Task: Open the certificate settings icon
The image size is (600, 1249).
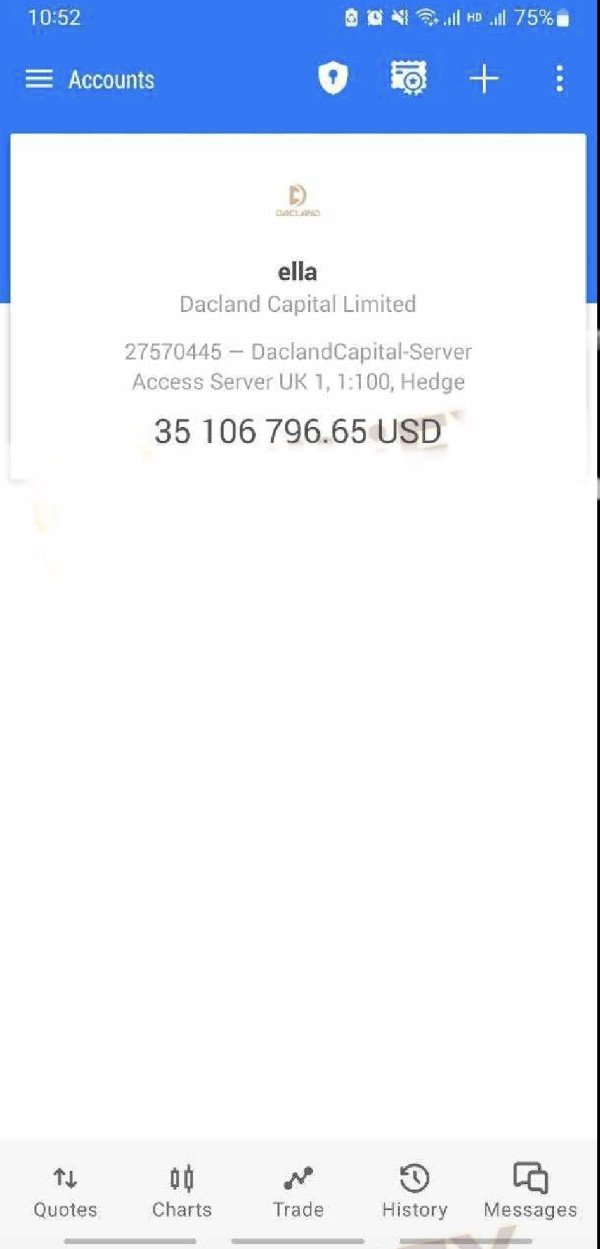Action: point(408,79)
